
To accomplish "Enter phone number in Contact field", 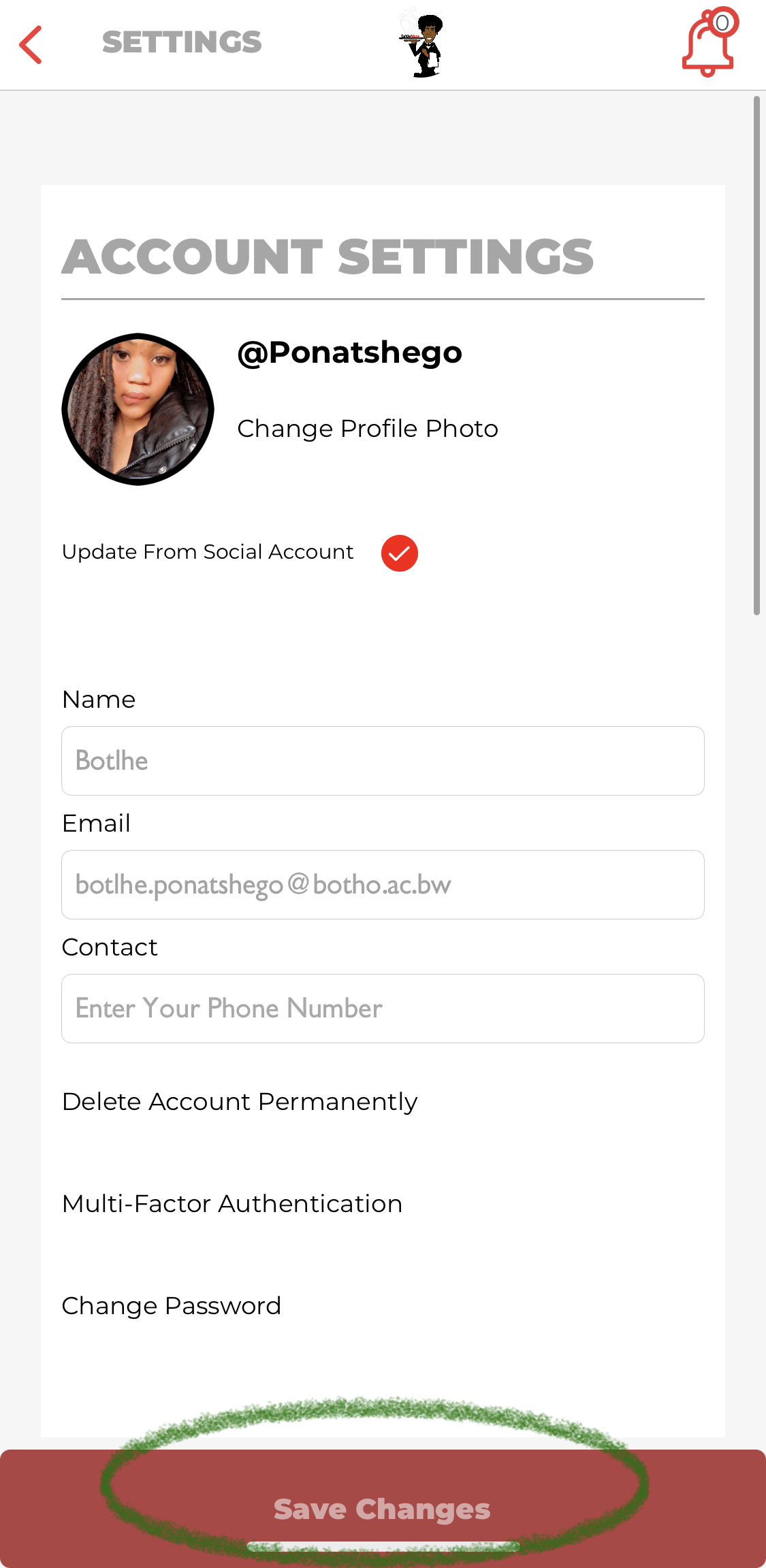I will pos(383,1009).
